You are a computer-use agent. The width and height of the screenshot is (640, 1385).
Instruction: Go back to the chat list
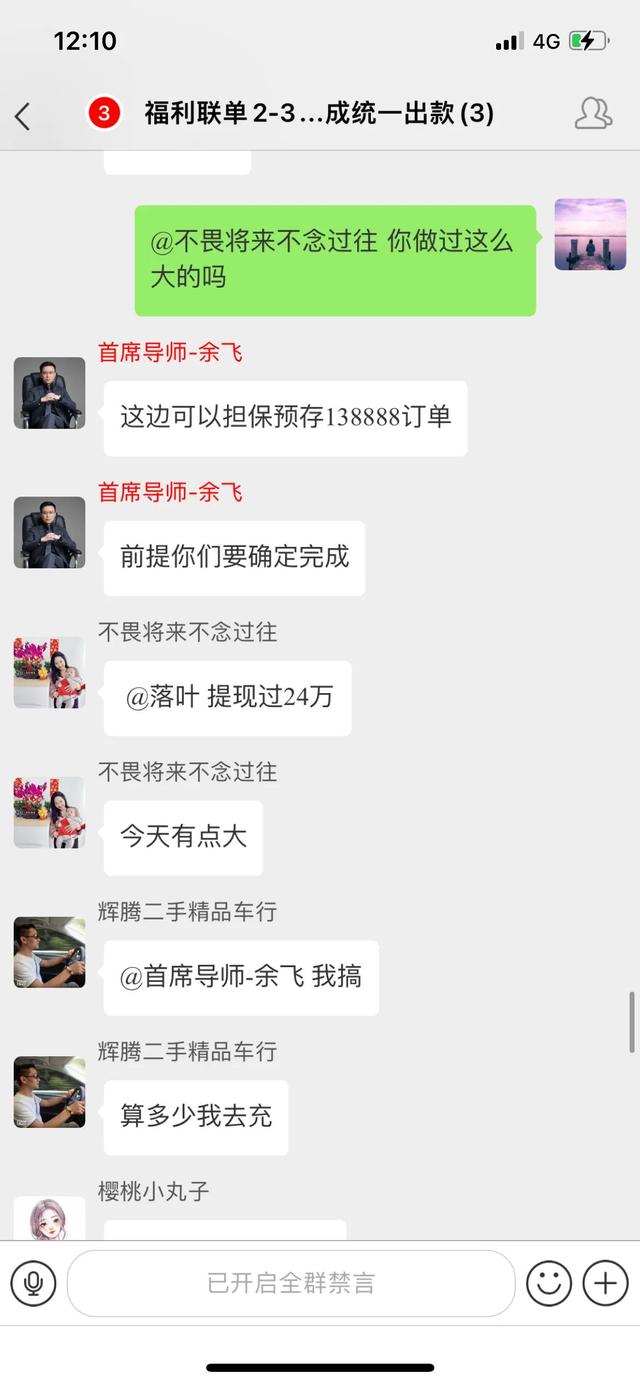tap(23, 115)
